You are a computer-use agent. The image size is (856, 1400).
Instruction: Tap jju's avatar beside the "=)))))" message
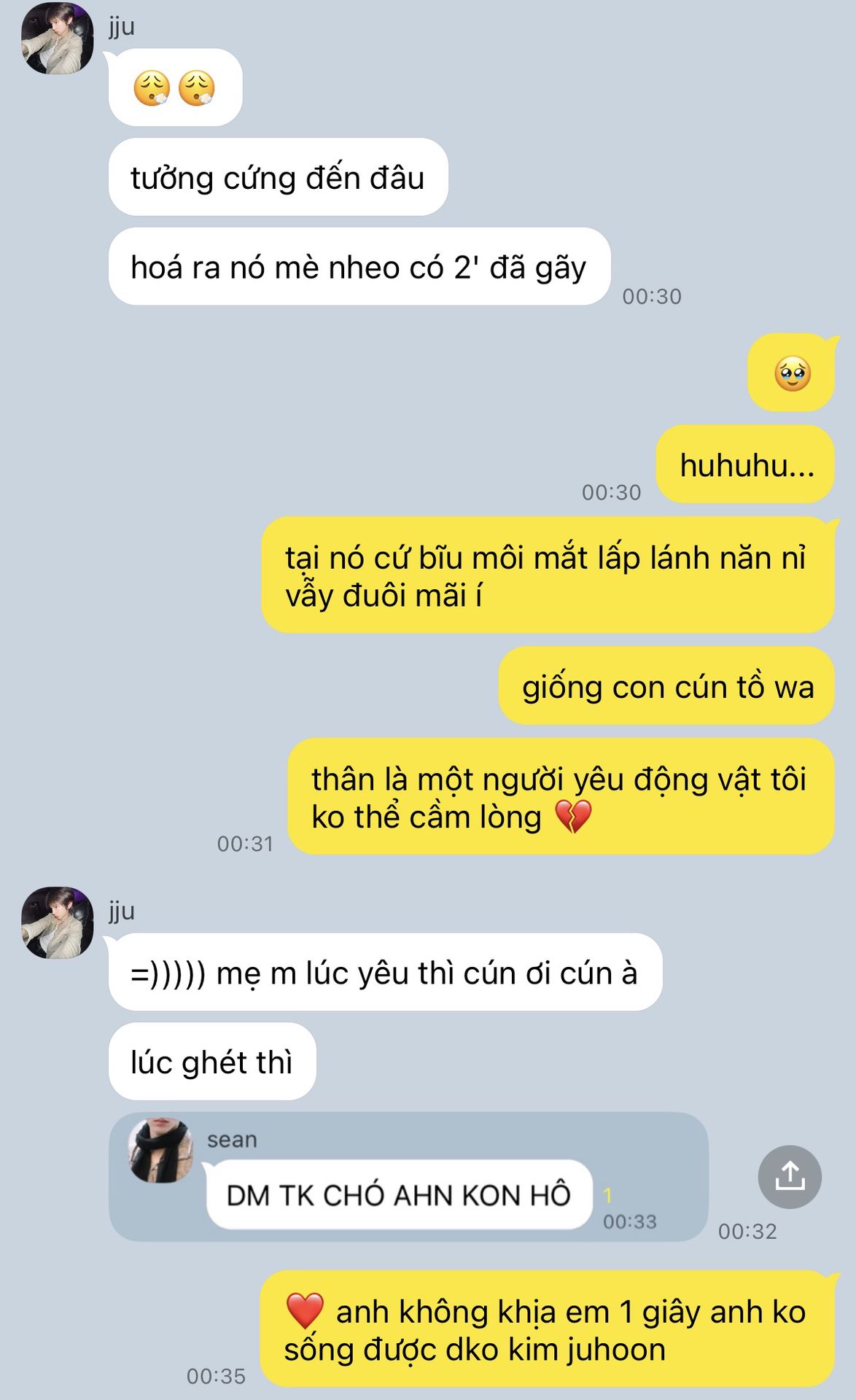(57, 922)
